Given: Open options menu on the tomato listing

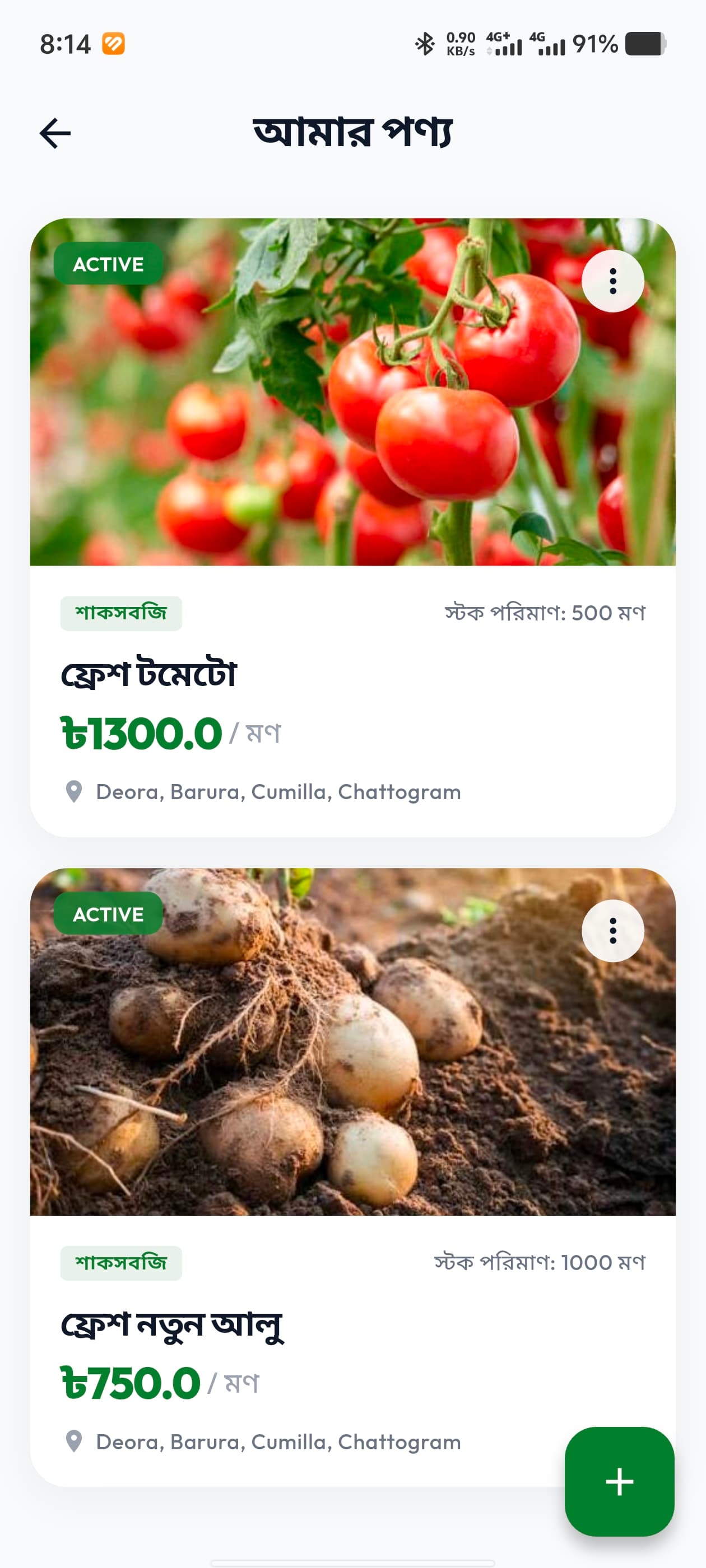Looking at the screenshot, I should pos(613,281).
